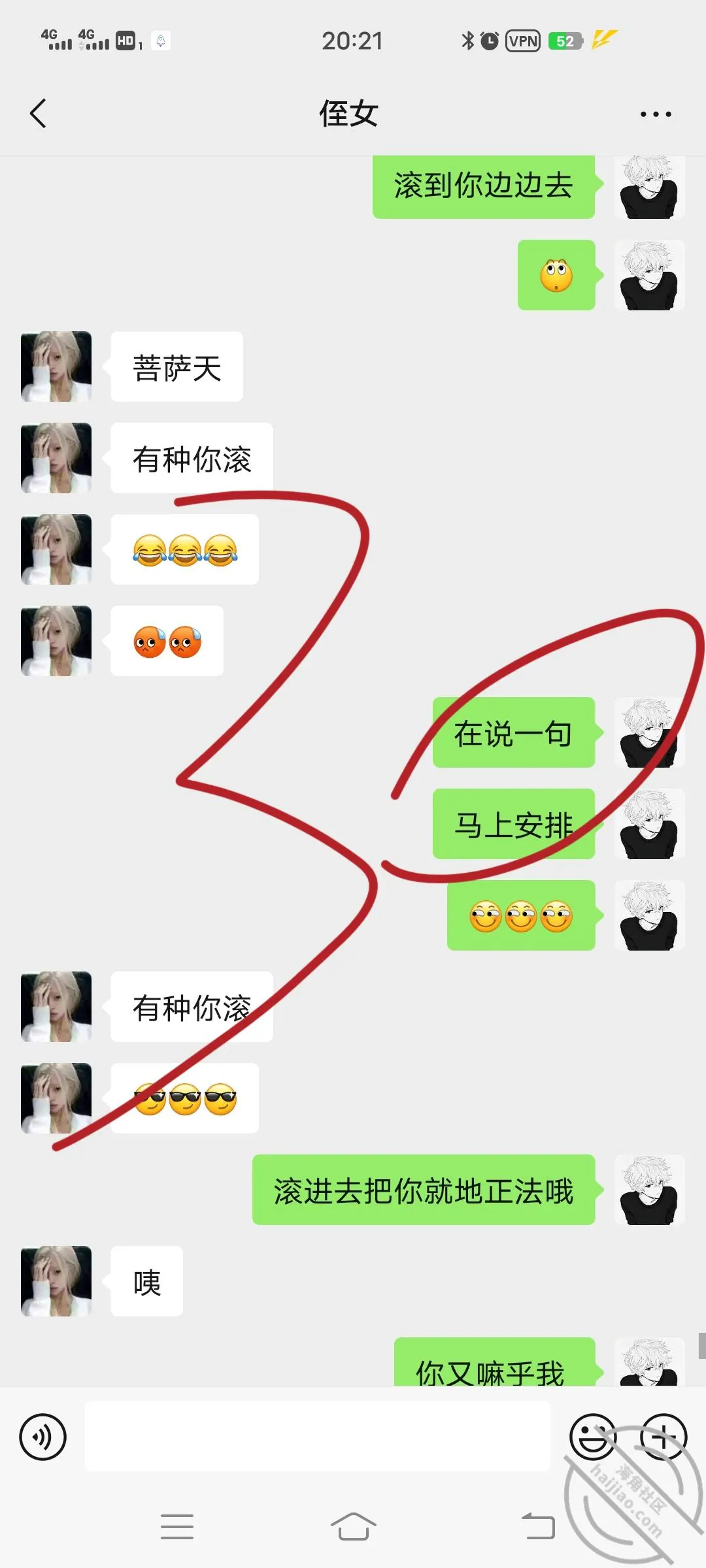Open the plus attachment menu
This screenshot has height=1568, width=706.
664,1437
